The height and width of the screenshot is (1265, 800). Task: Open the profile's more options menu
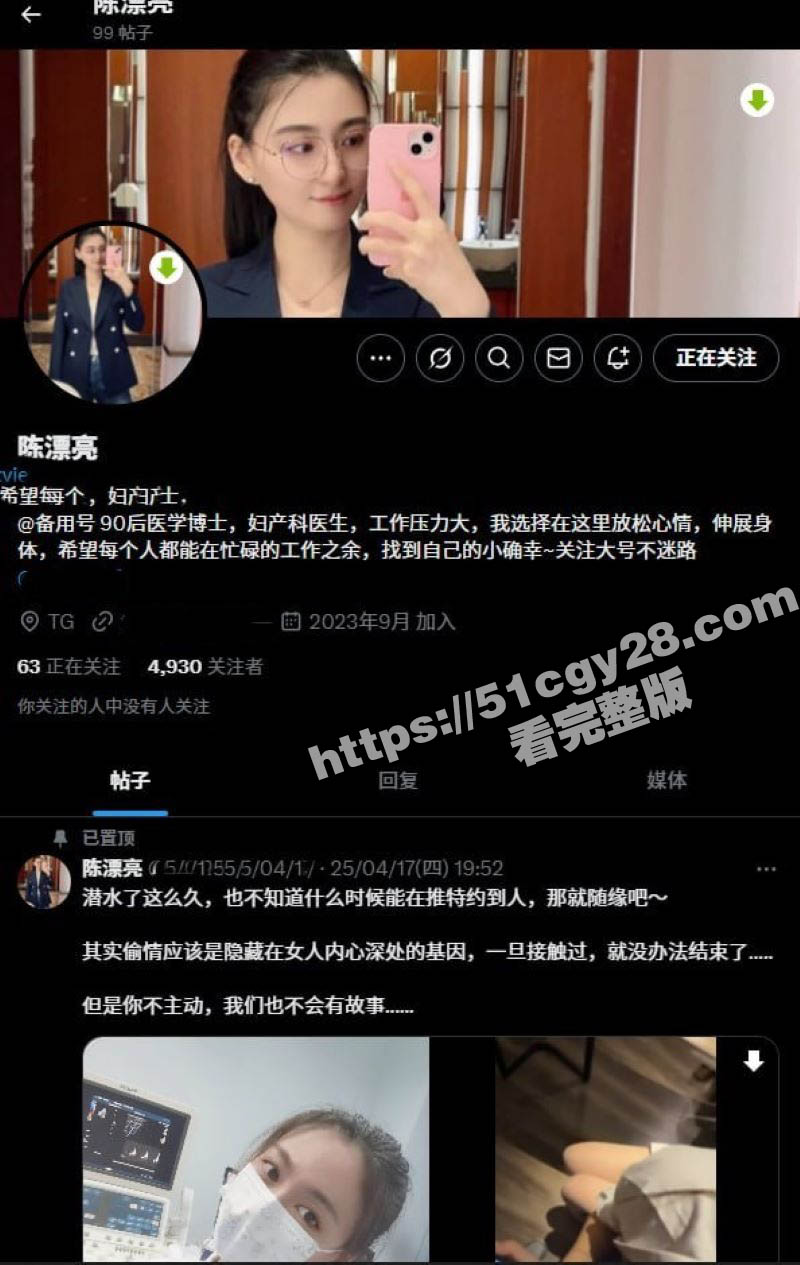pos(380,358)
